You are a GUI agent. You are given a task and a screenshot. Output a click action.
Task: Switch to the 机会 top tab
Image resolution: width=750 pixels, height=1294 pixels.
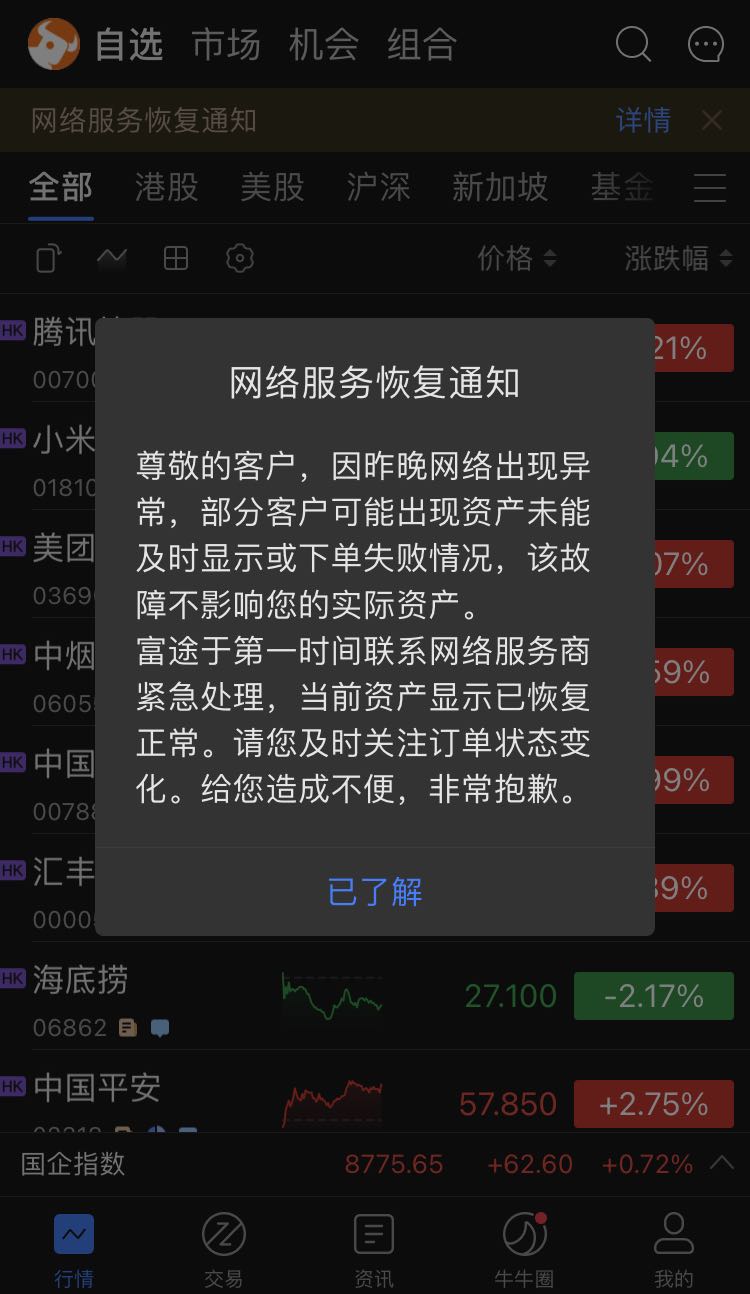point(323,45)
